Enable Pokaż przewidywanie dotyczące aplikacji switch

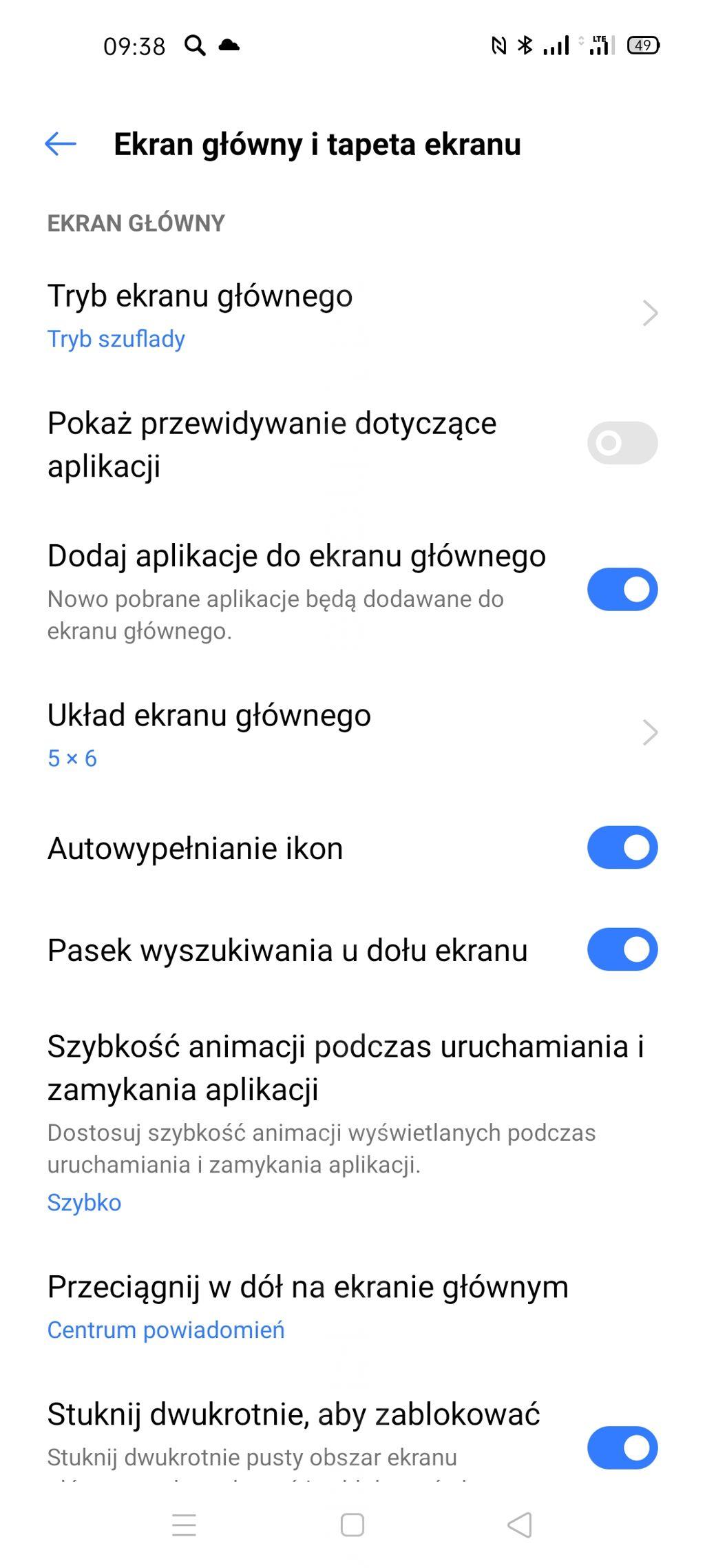point(622,443)
